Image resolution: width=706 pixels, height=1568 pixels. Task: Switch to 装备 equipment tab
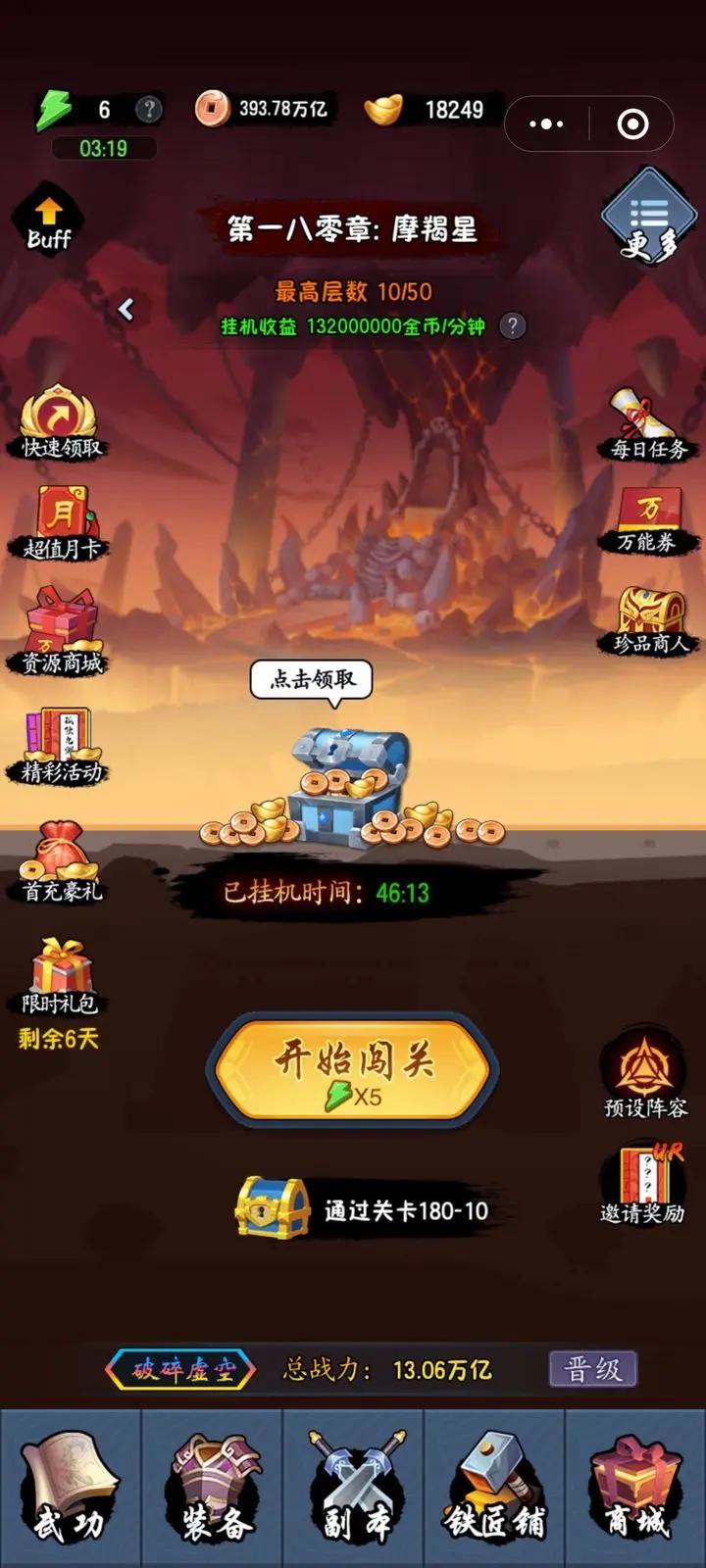click(x=213, y=1490)
